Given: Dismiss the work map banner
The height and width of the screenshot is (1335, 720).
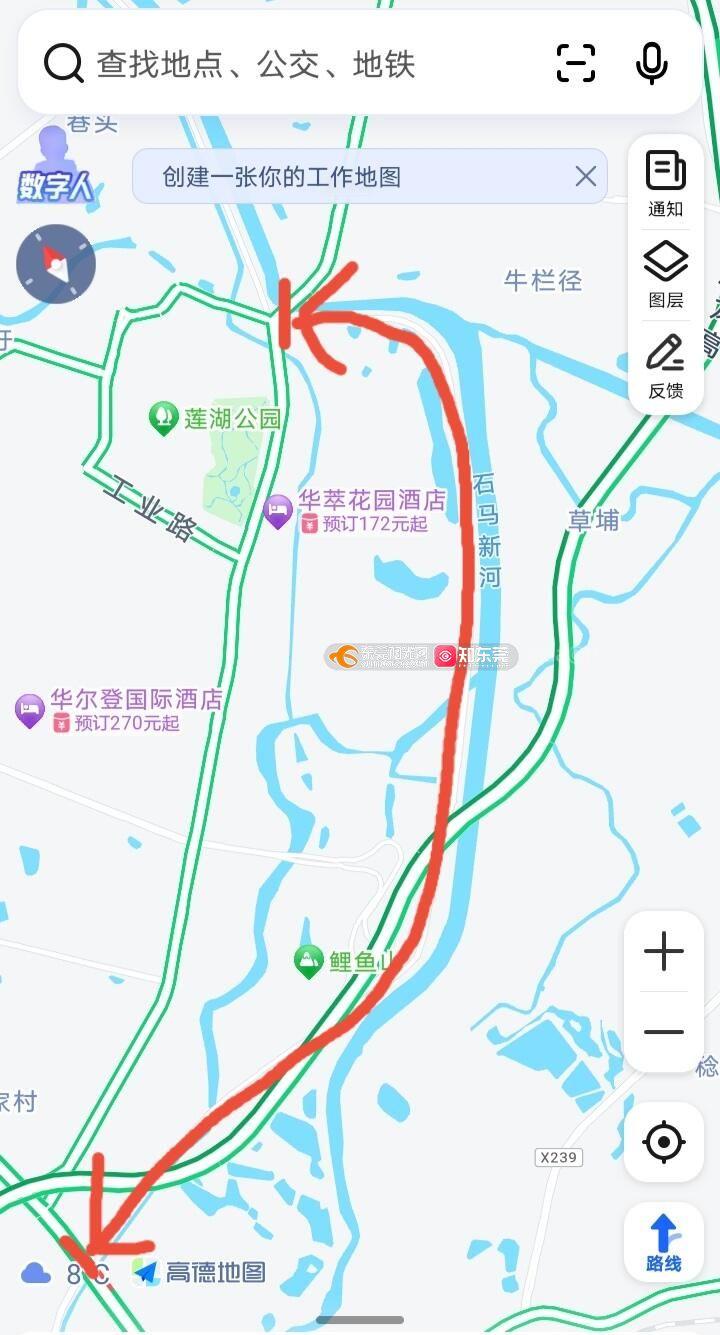Looking at the screenshot, I should tap(586, 177).
